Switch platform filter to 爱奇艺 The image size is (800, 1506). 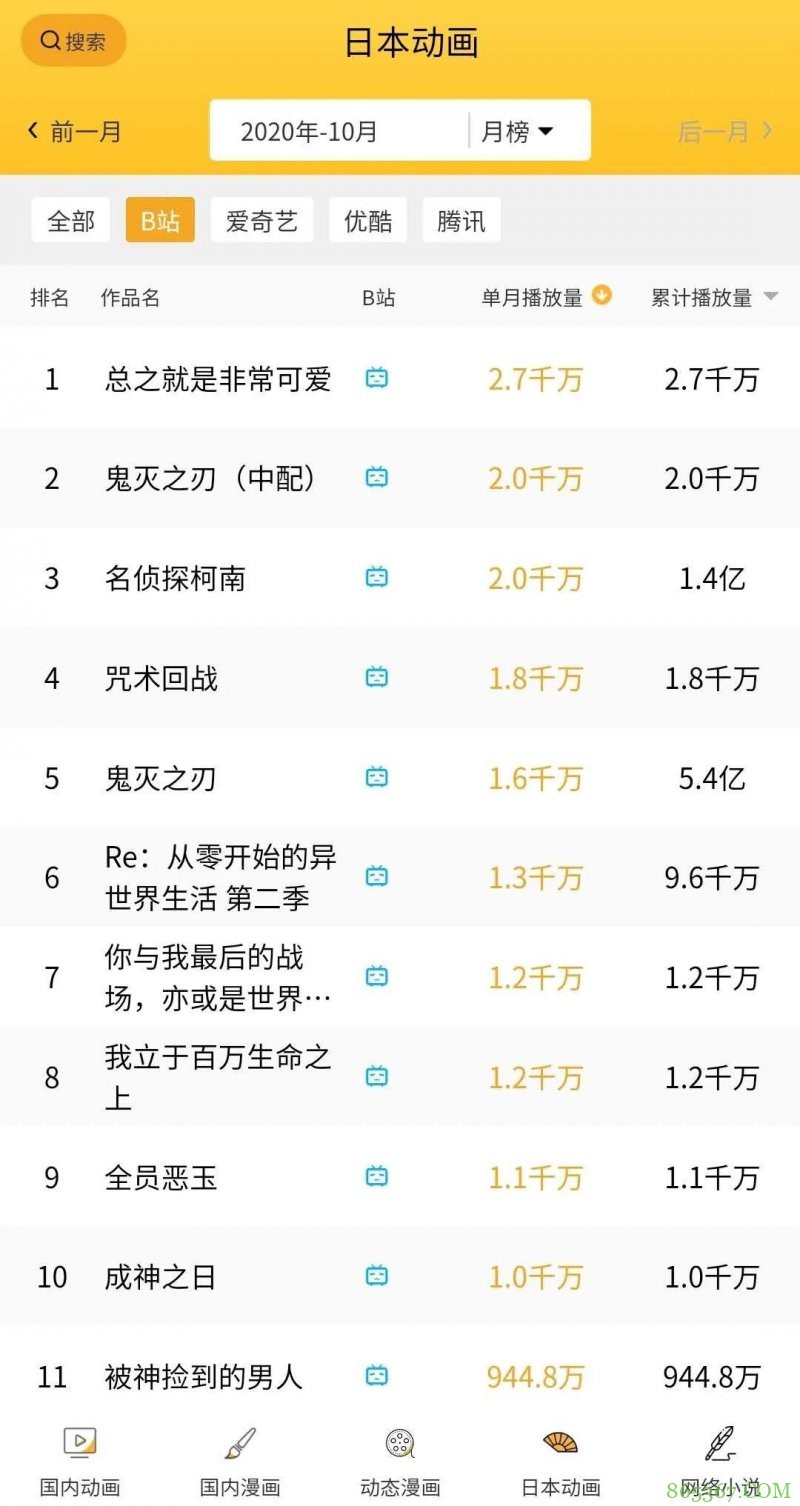261,220
